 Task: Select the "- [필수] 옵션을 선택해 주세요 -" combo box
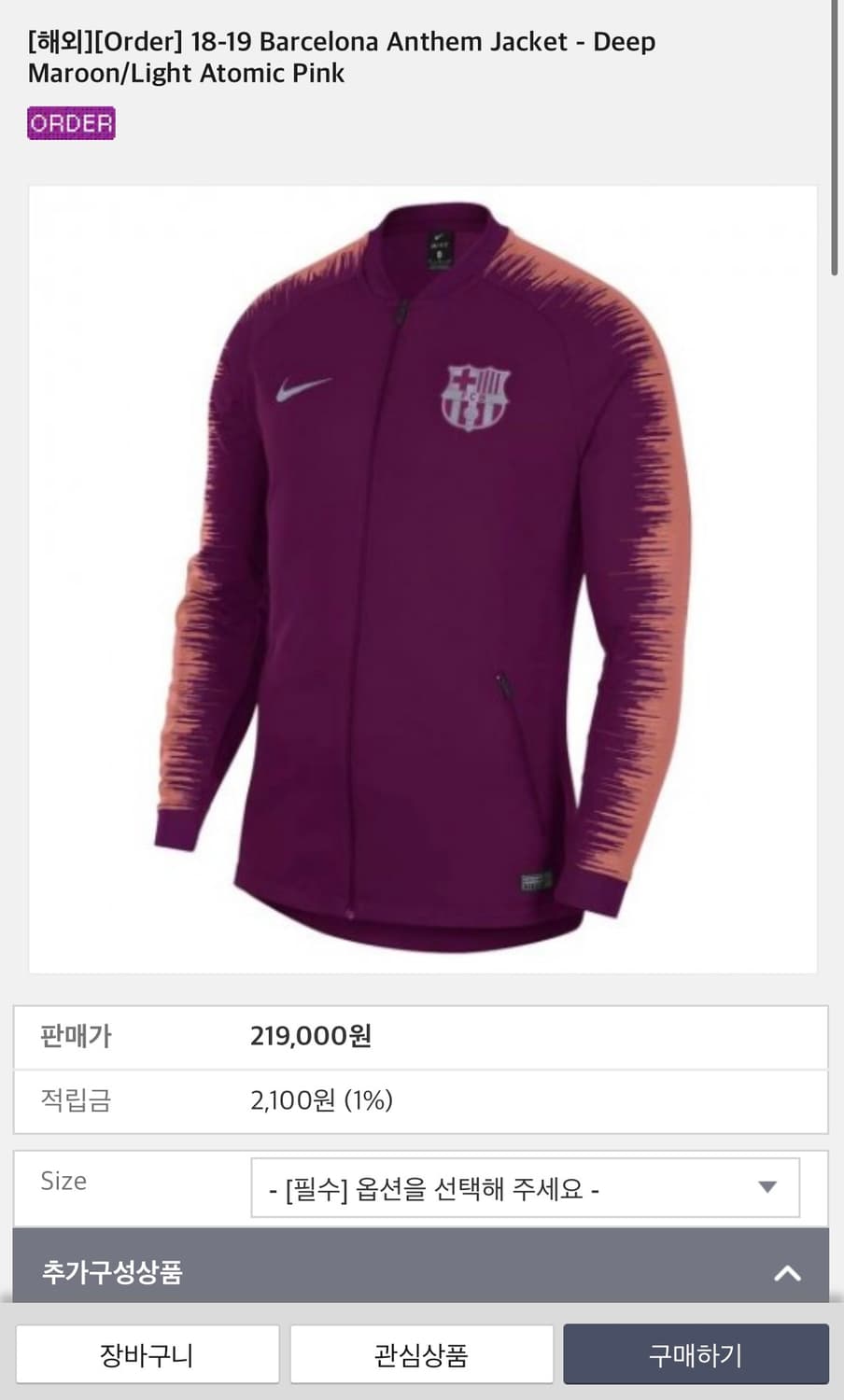(x=525, y=1187)
